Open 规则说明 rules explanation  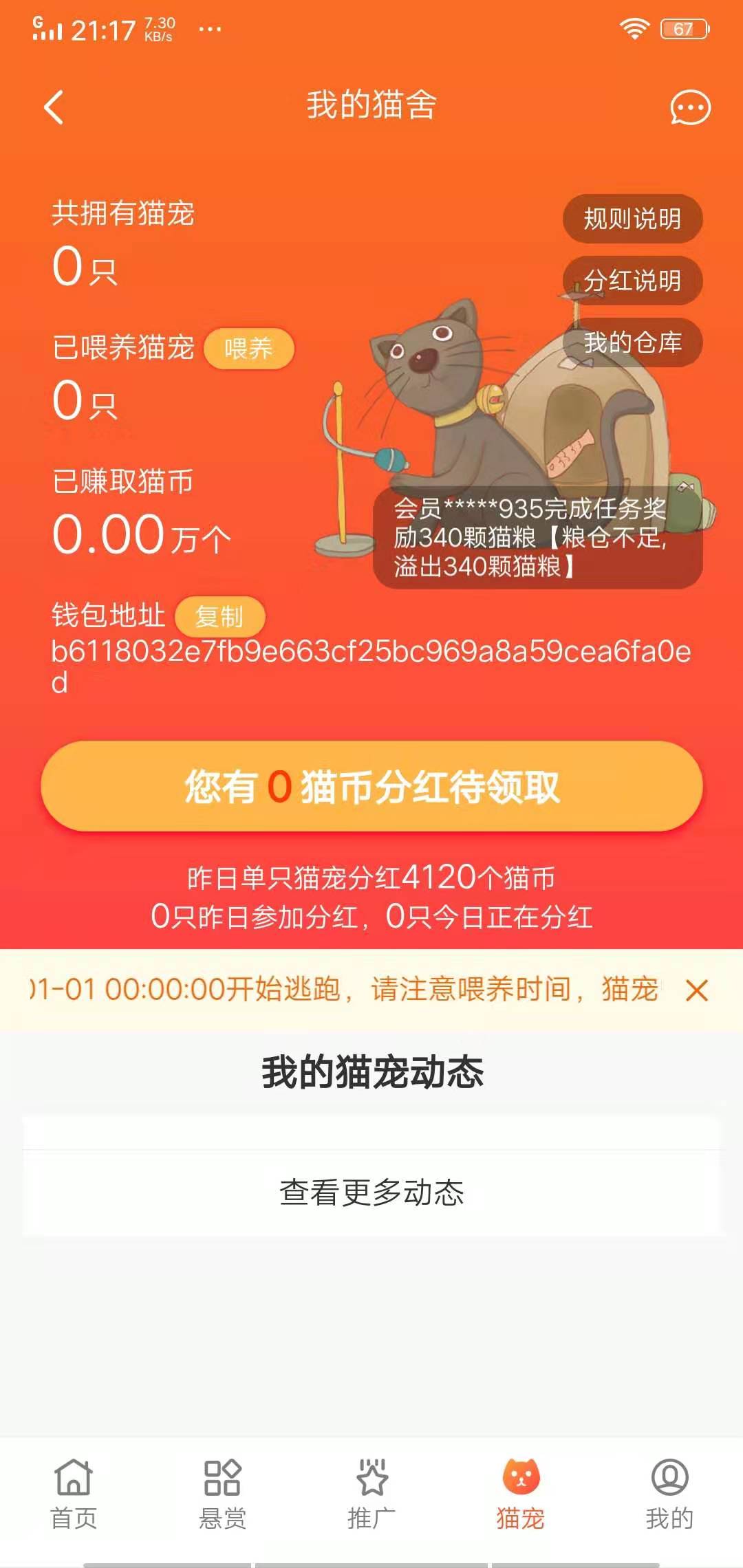click(632, 220)
